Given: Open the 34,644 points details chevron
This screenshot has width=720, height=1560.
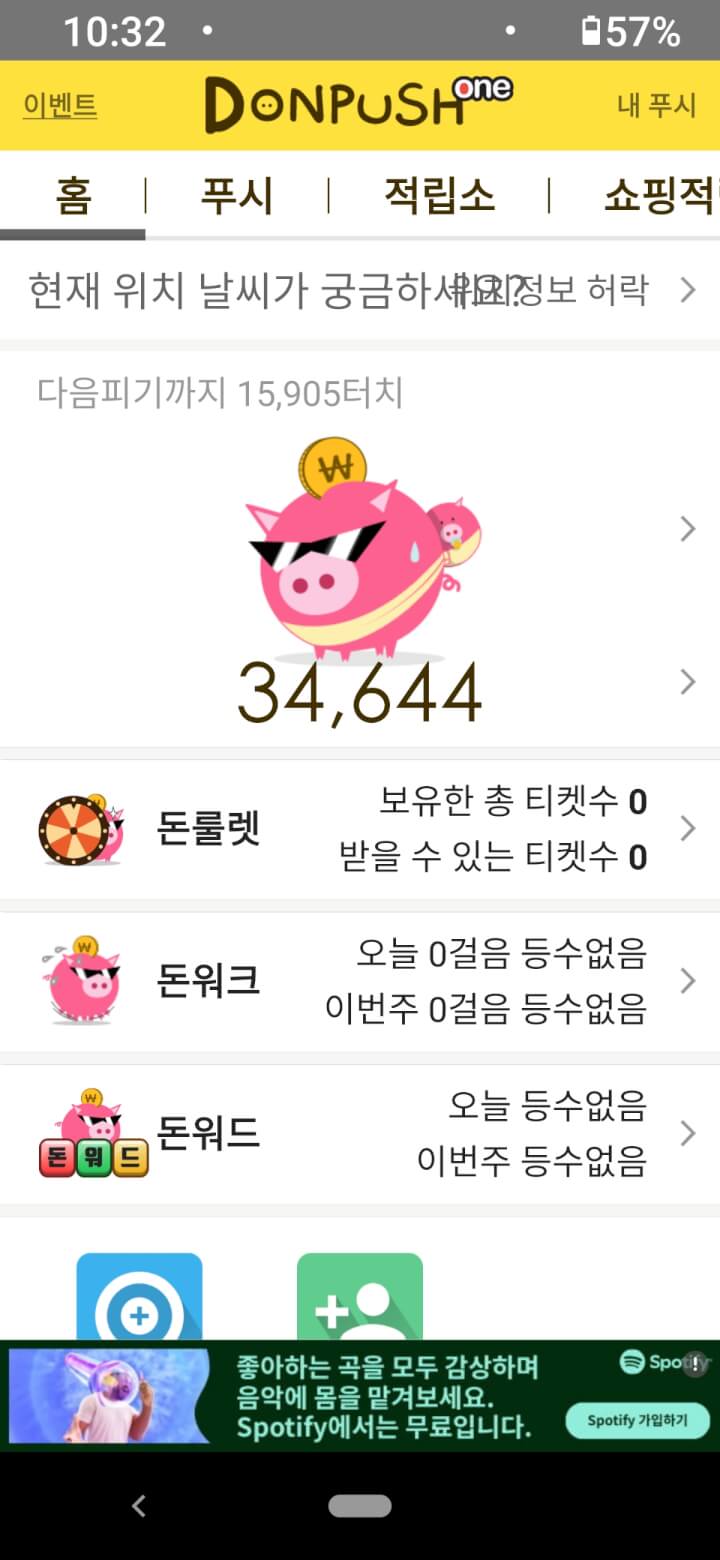Looking at the screenshot, I should 687,682.
